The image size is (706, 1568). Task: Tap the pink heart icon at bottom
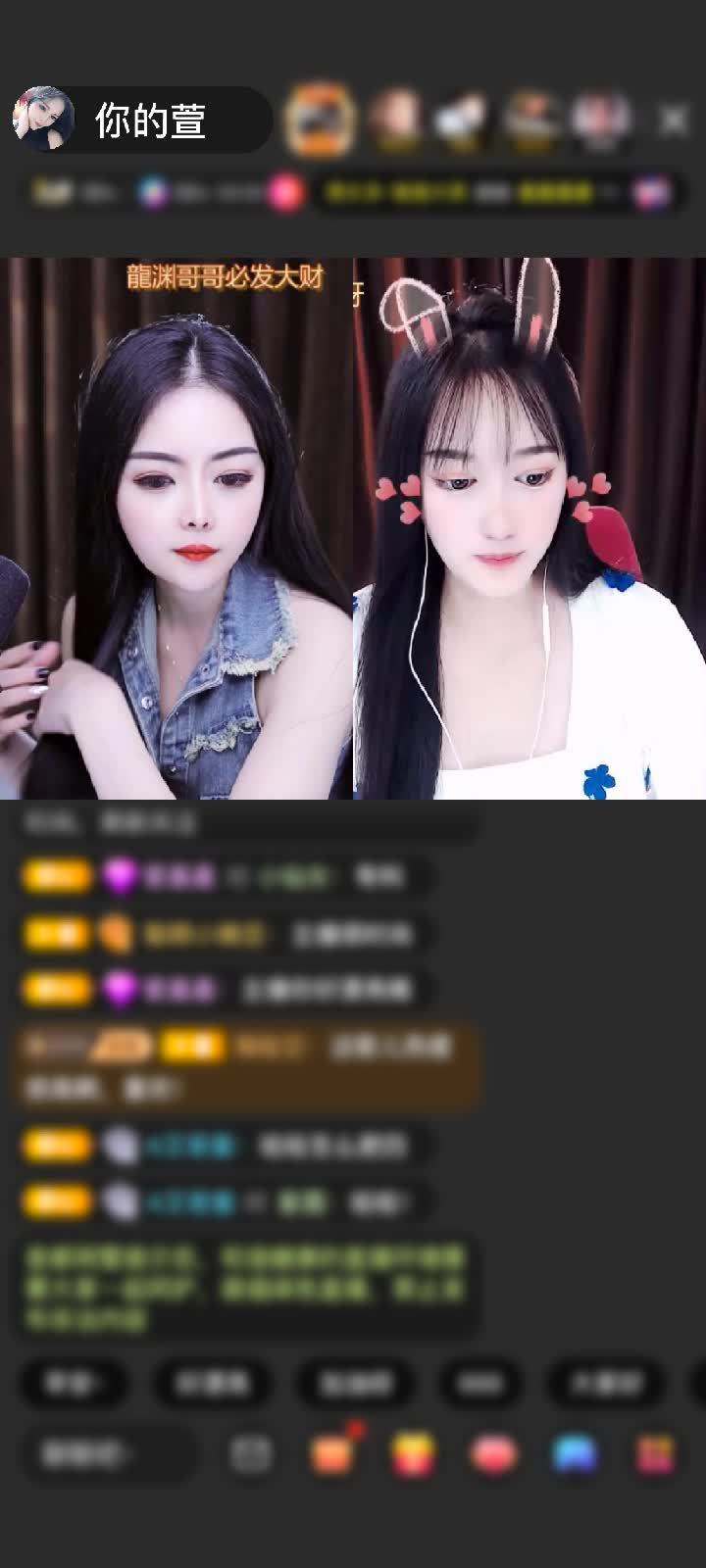click(494, 1454)
